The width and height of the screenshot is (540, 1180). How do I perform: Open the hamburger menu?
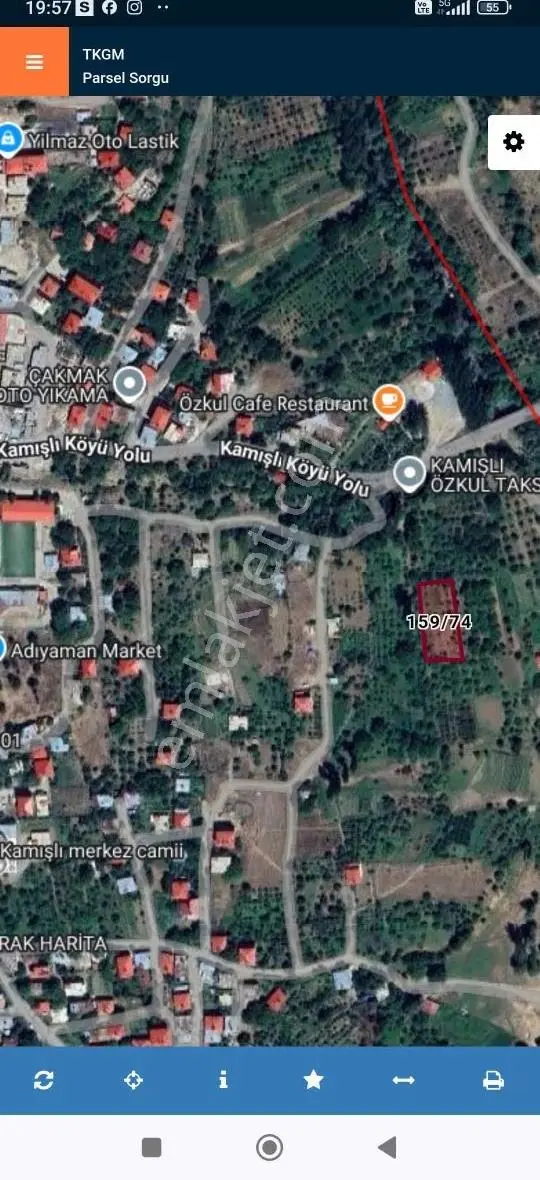(34, 62)
